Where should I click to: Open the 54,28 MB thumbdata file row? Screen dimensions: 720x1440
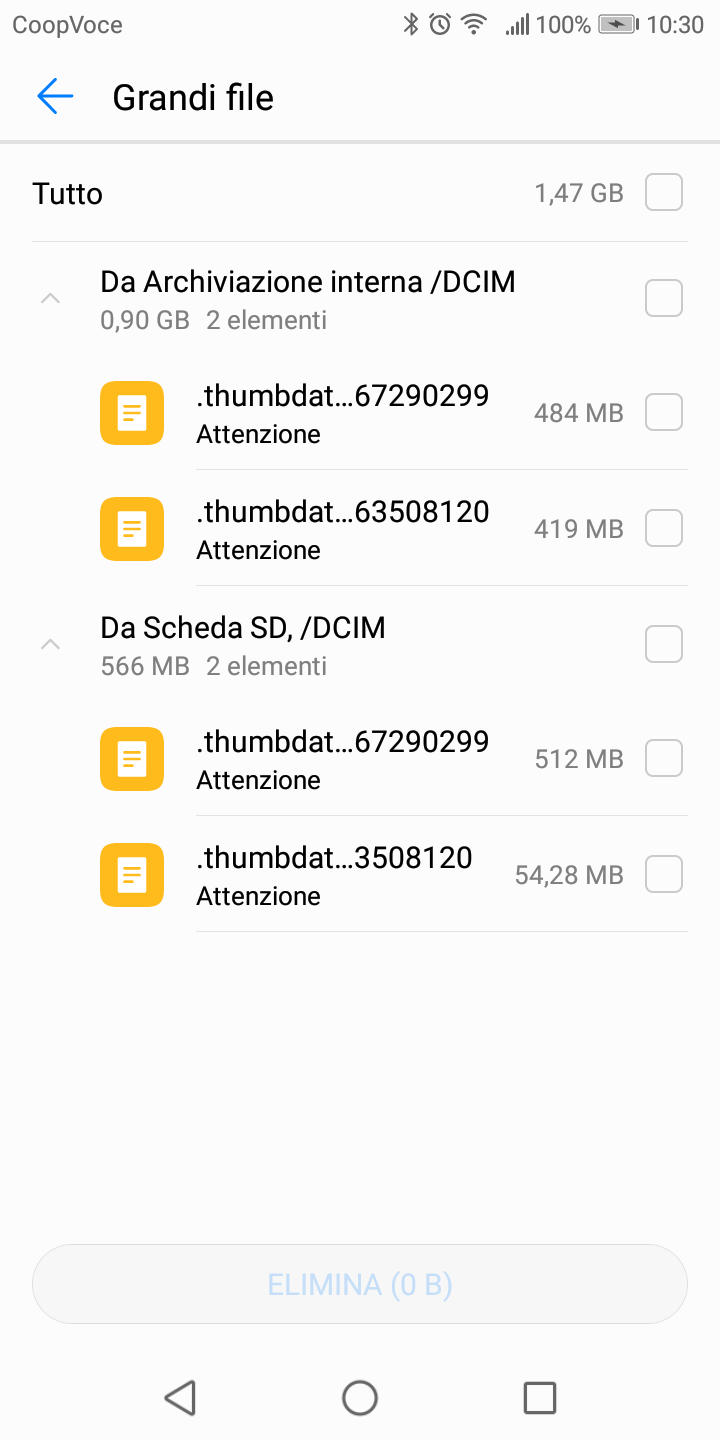click(360, 874)
